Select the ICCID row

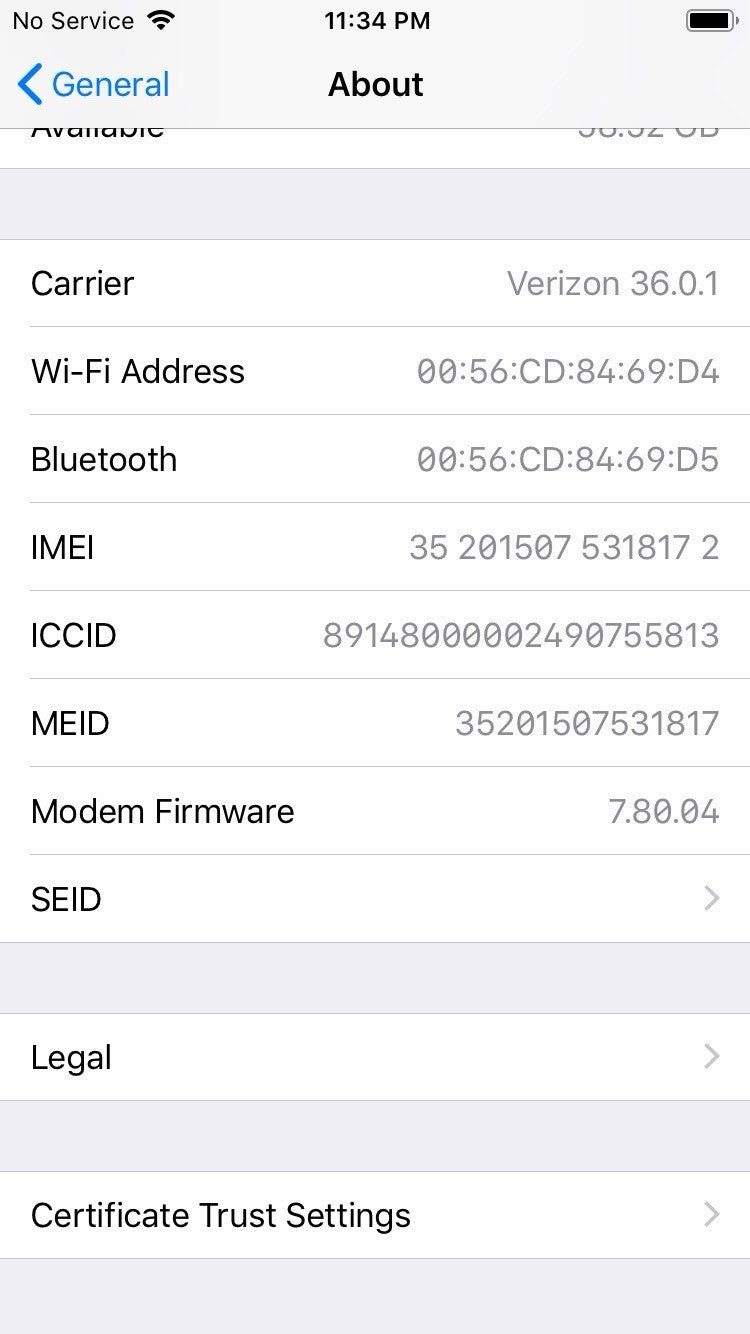coord(375,635)
